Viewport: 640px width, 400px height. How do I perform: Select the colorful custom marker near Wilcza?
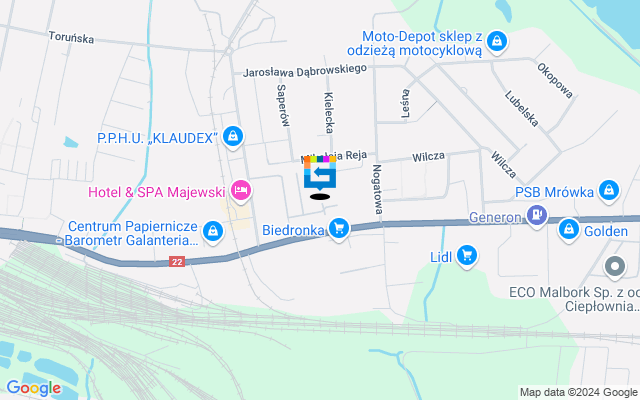(319, 174)
